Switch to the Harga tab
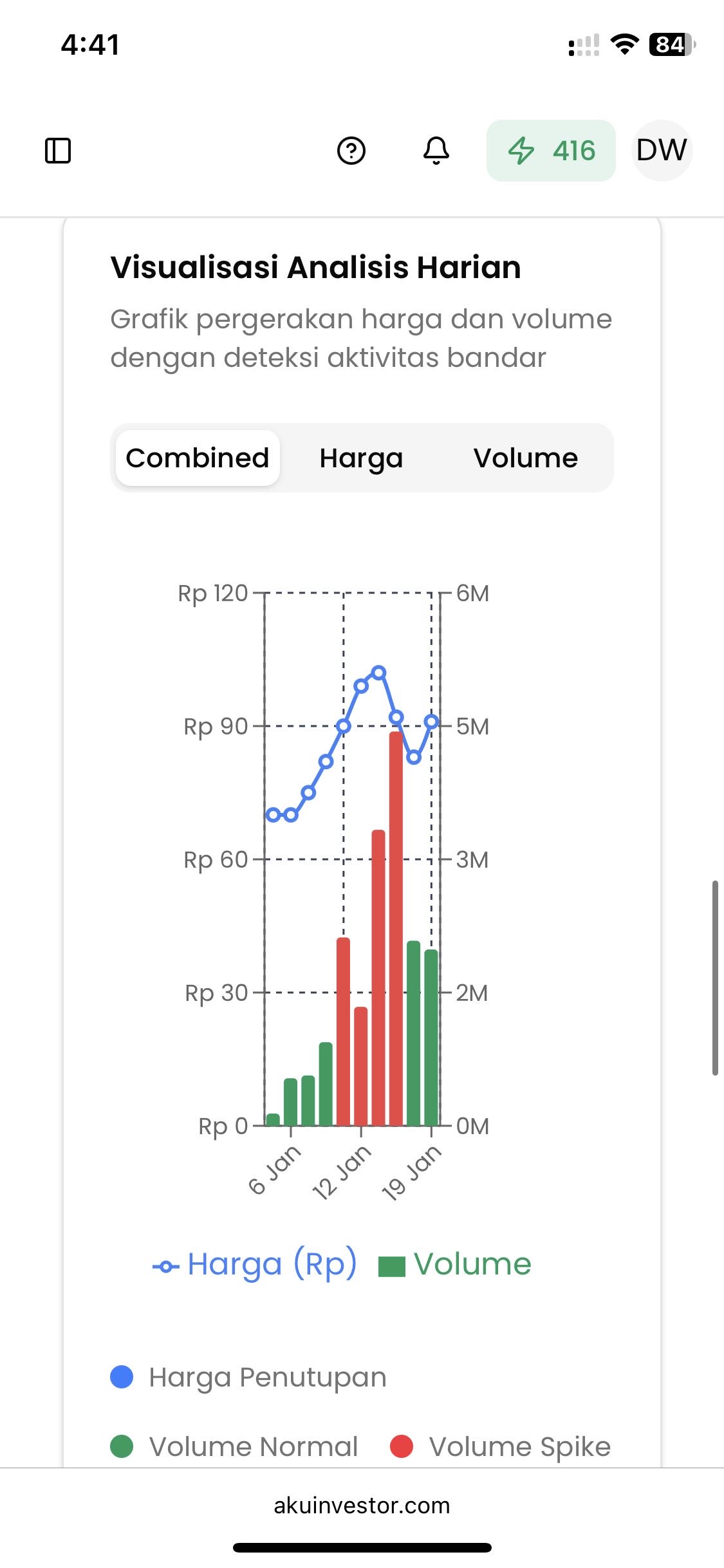 point(361,458)
